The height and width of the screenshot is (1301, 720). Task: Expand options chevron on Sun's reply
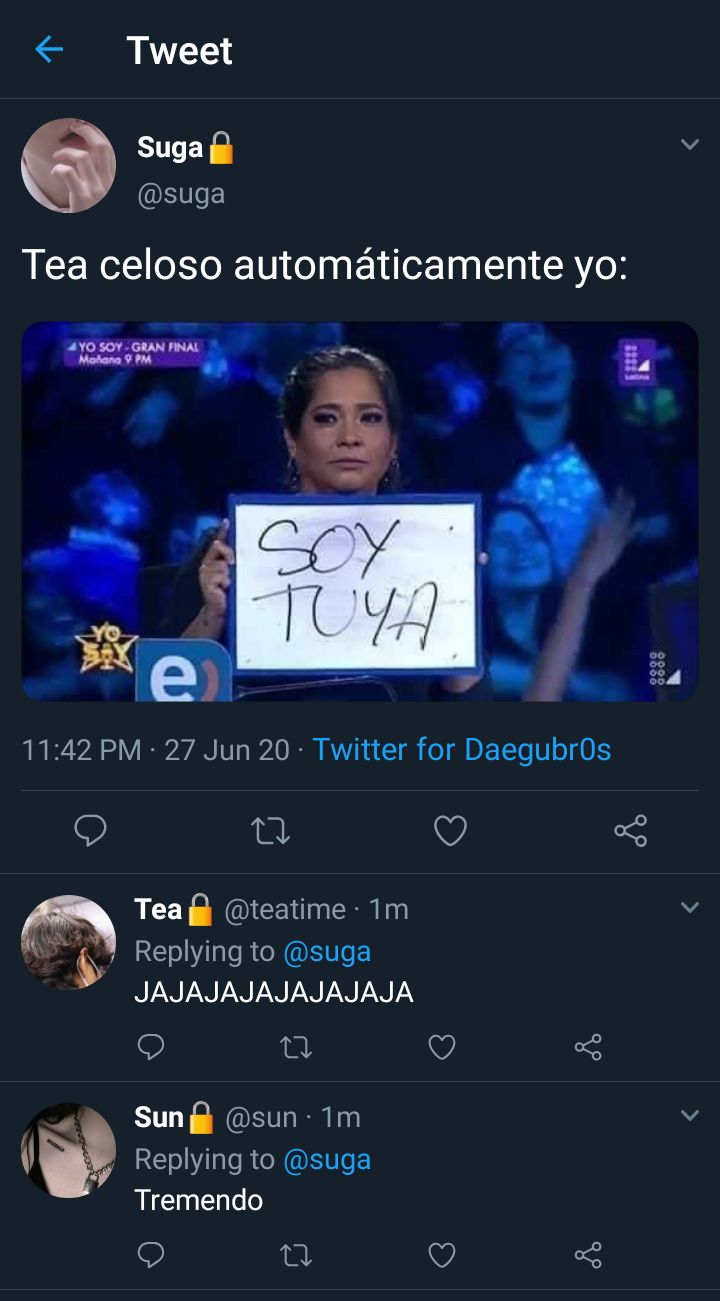[x=689, y=1115]
